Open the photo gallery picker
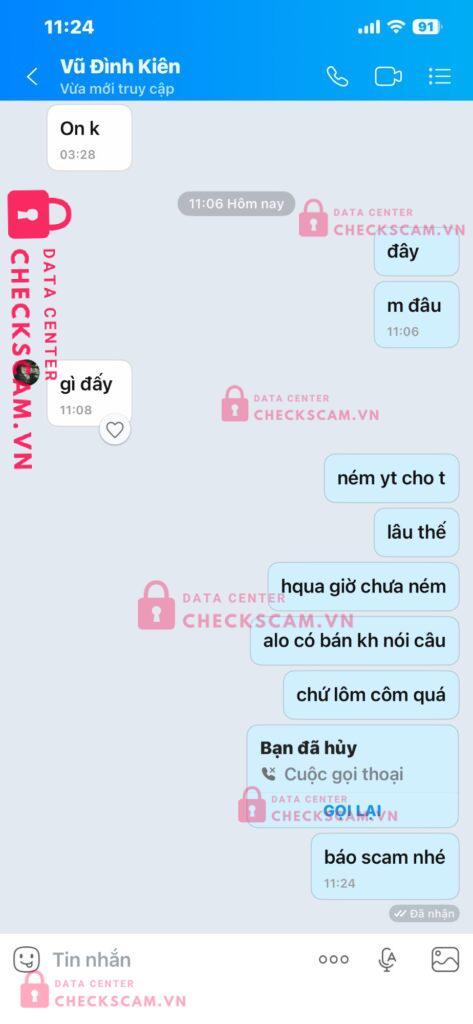This screenshot has height=1024, width=473. 445,959
